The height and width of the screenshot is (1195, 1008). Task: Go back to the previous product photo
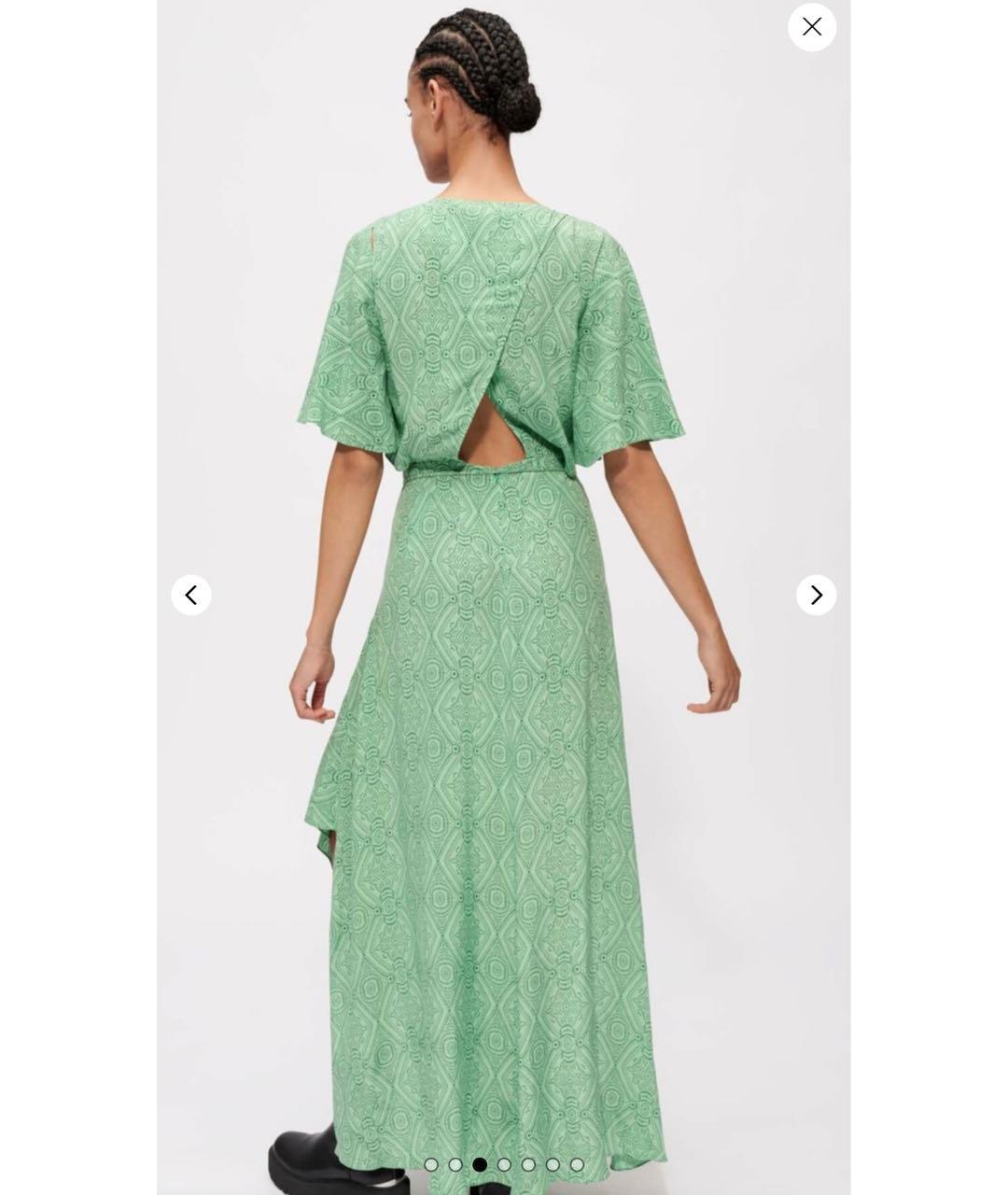point(191,595)
